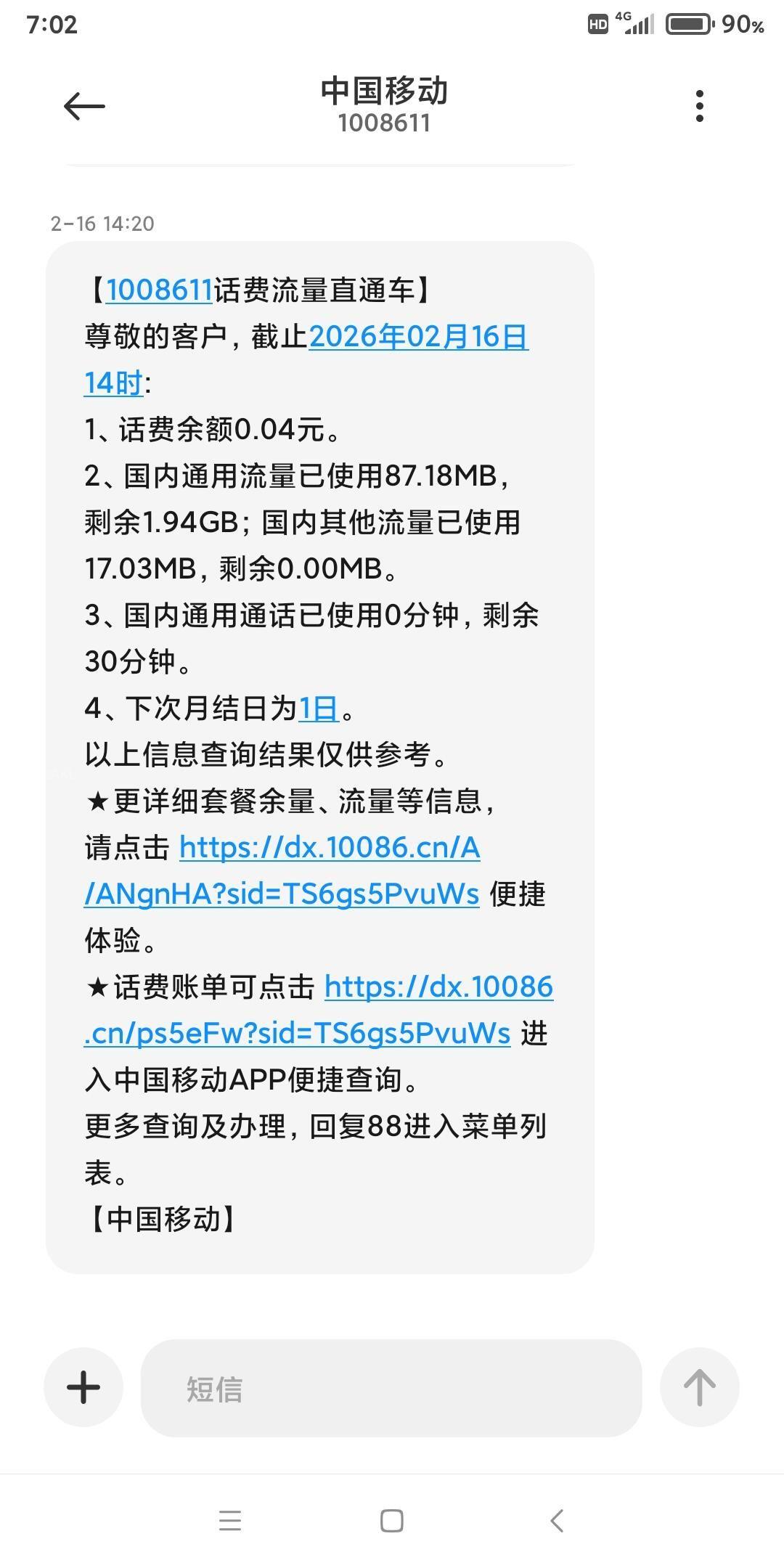Screen dimensions: 784x1568
Task: Open the plus attachment button
Action: point(83,1387)
